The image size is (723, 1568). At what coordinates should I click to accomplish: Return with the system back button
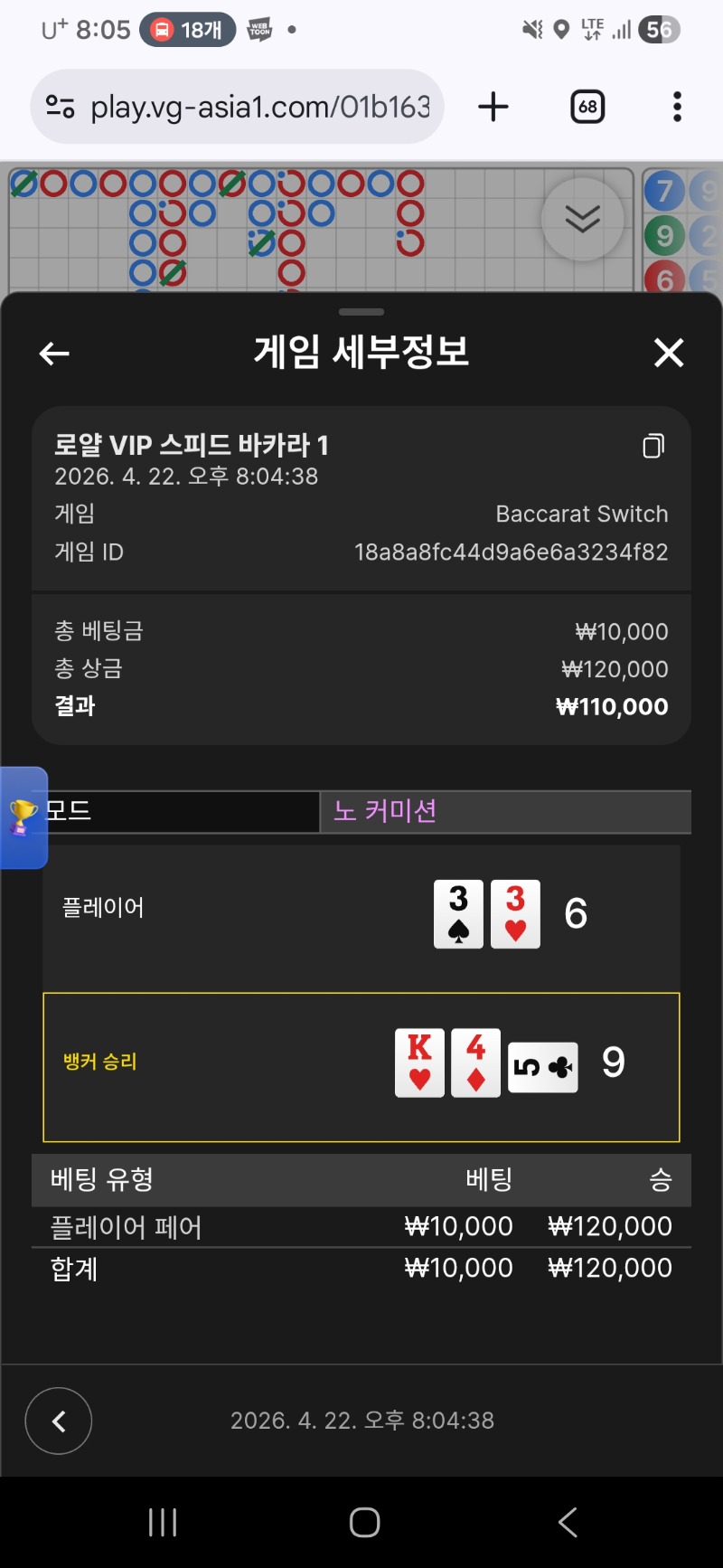[x=568, y=1523]
